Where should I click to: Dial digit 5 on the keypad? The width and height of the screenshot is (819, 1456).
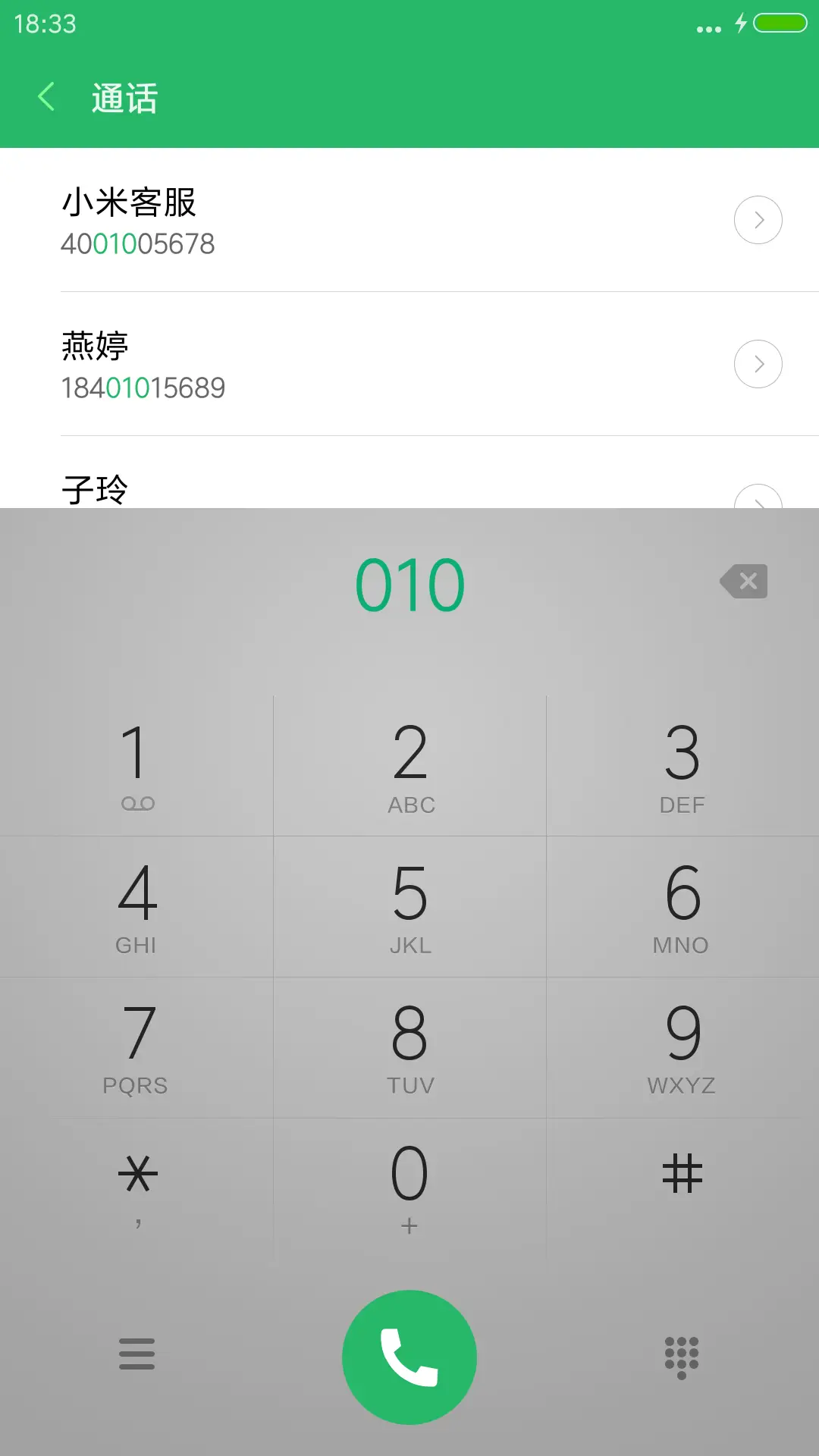point(409,906)
